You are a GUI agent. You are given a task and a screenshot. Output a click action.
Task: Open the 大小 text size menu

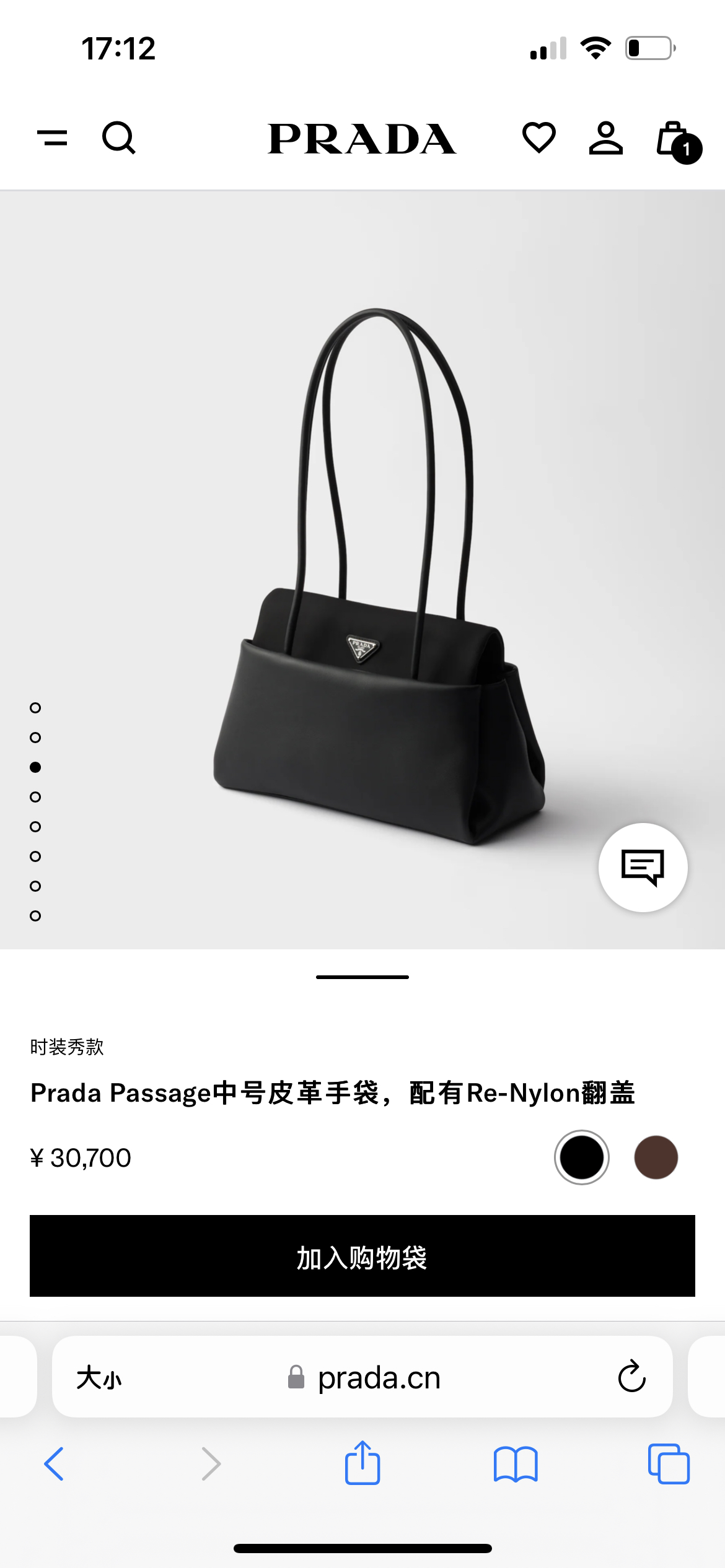point(99,1378)
